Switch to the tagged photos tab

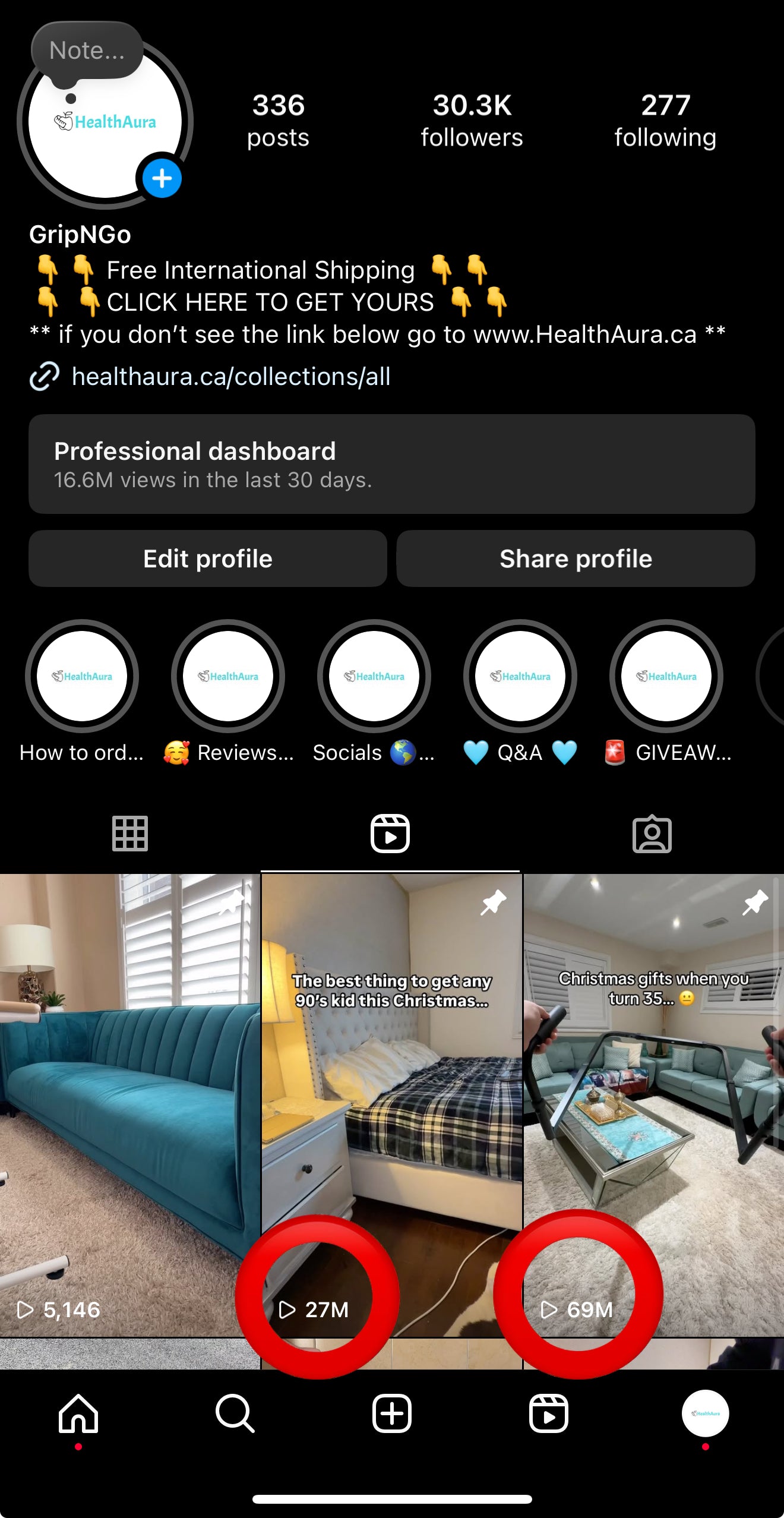pos(652,834)
